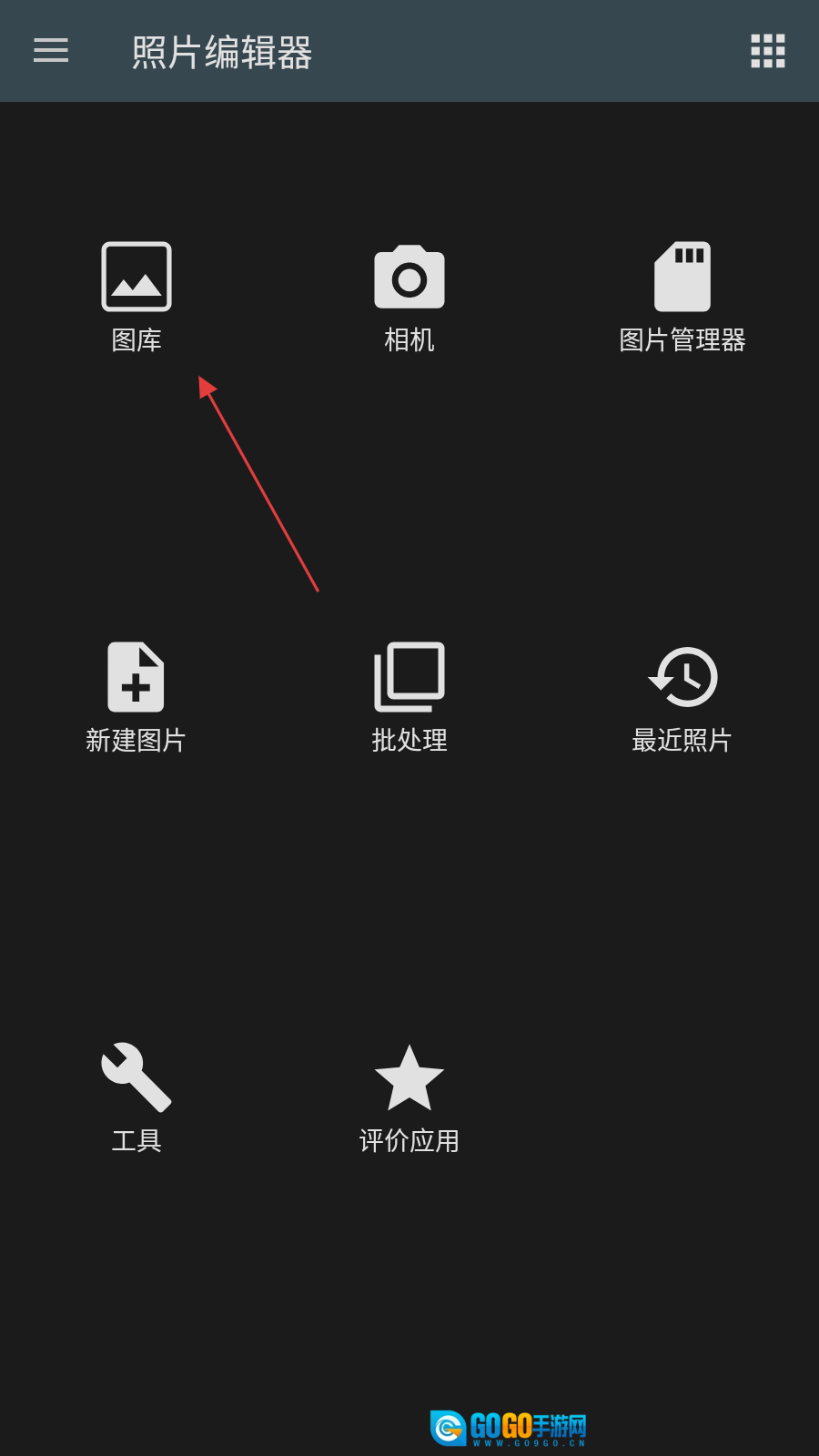Open the hamburger drawer menu
Image resolution: width=819 pixels, height=1456 pixels.
[51, 51]
